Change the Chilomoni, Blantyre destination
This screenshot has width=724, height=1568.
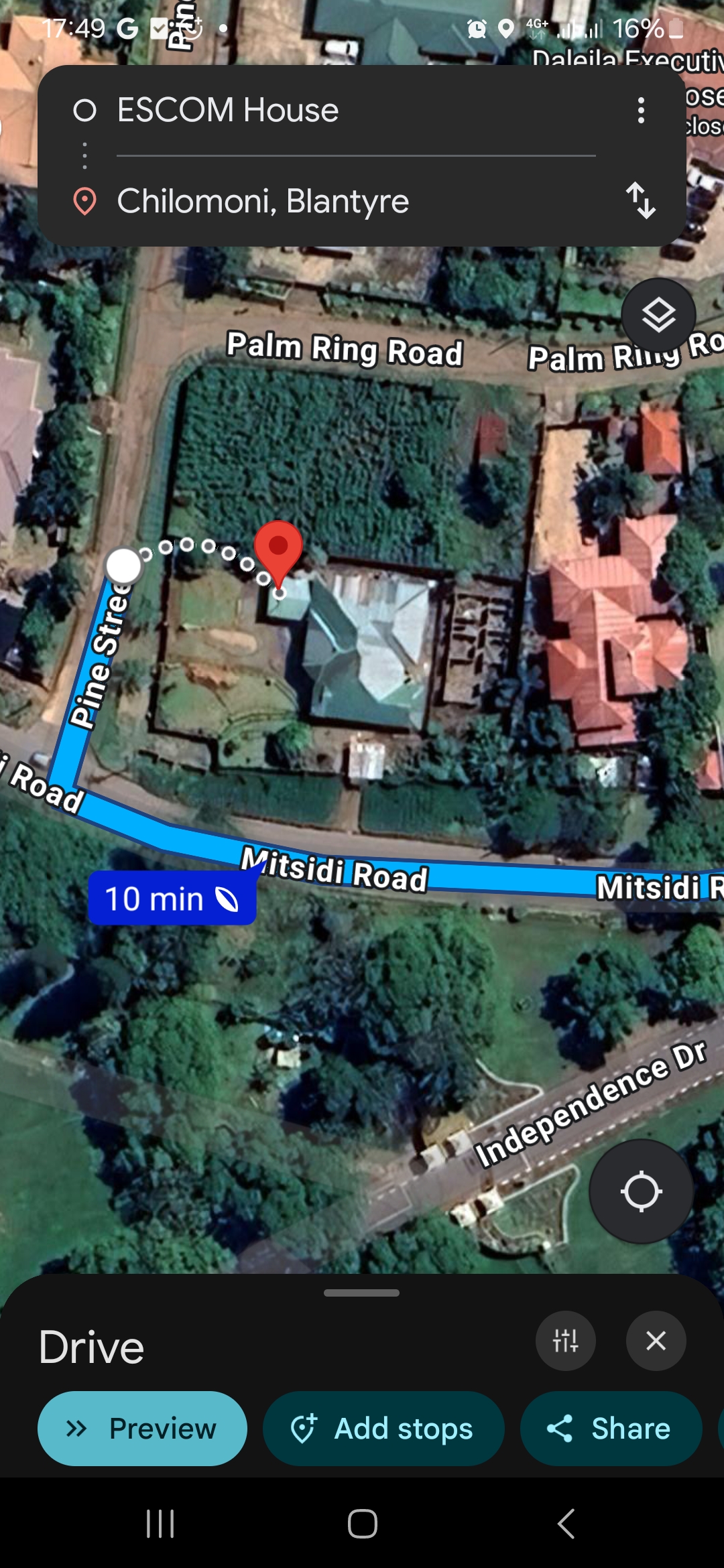pyautogui.click(x=263, y=201)
